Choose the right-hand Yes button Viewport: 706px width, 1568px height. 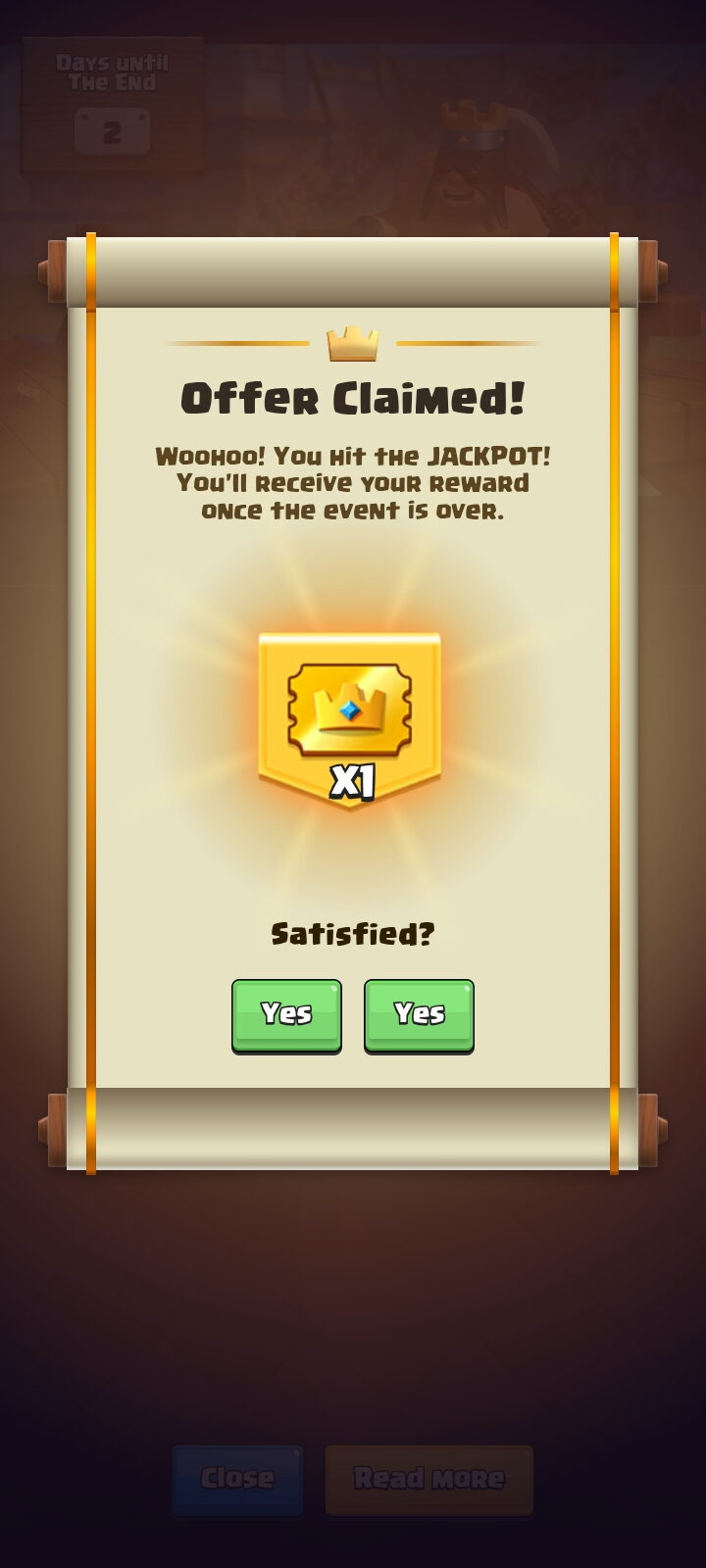(419, 1015)
